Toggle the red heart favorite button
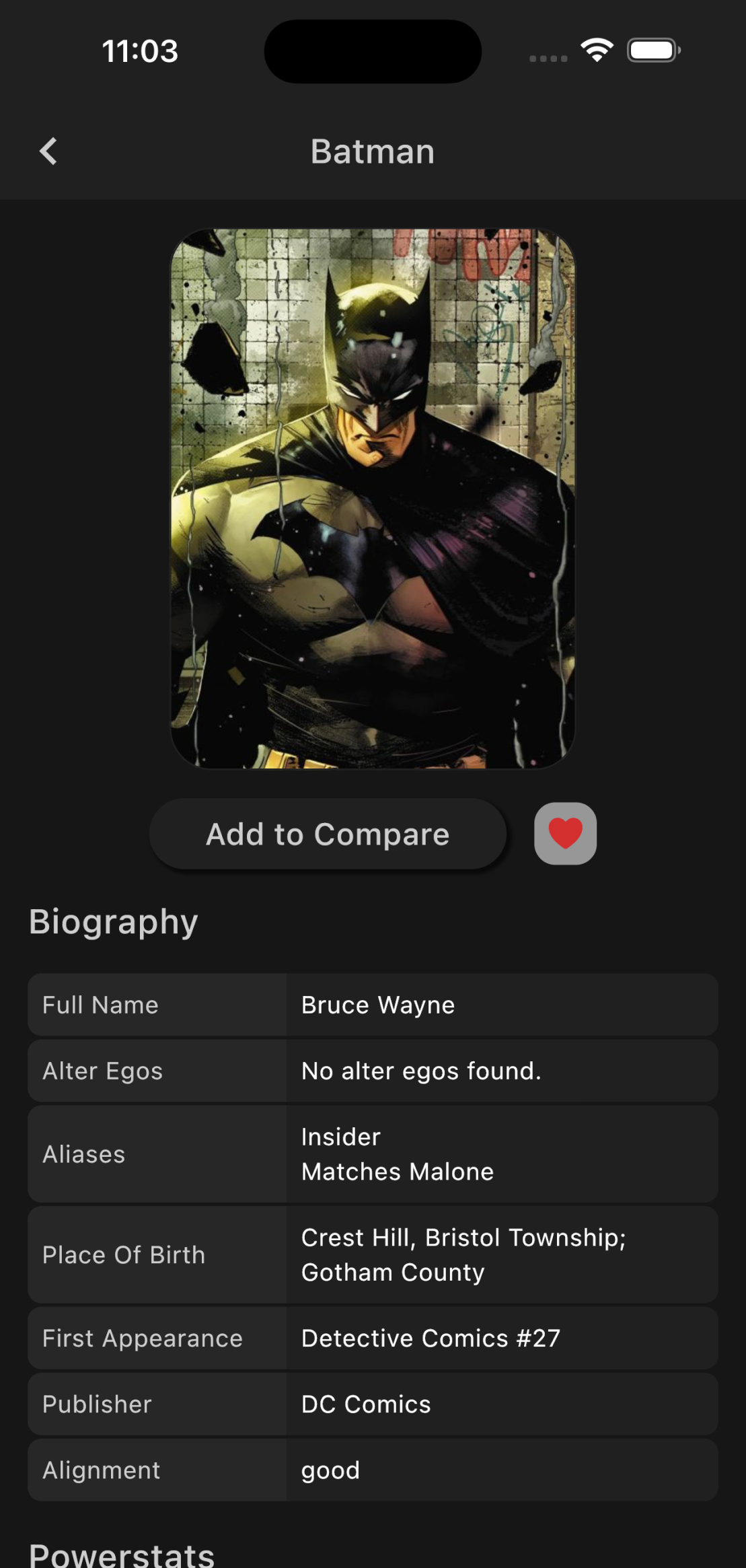Image resolution: width=746 pixels, height=1568 pixels. (565, 833)
